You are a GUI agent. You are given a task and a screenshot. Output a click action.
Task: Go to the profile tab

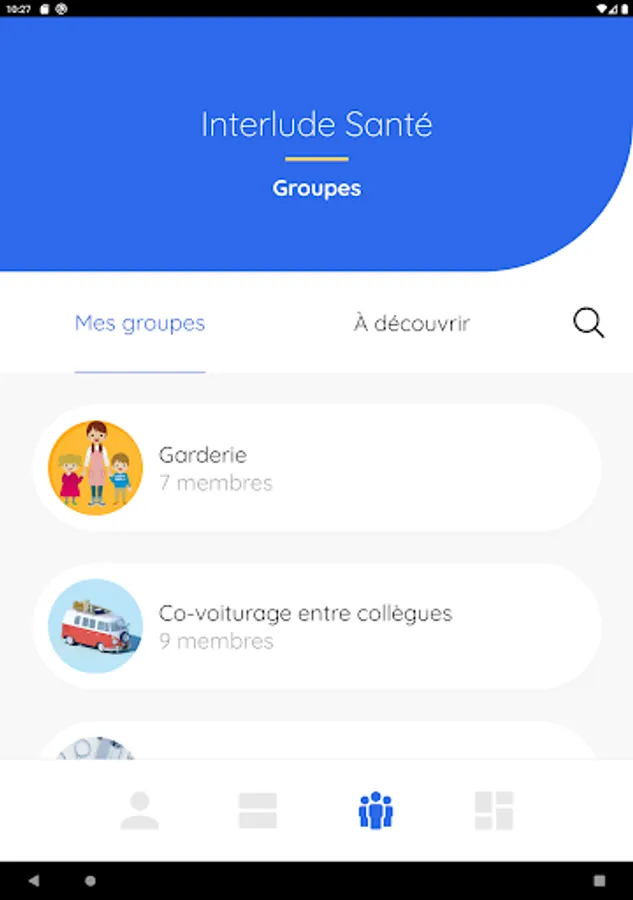click(x=140, y=810)
